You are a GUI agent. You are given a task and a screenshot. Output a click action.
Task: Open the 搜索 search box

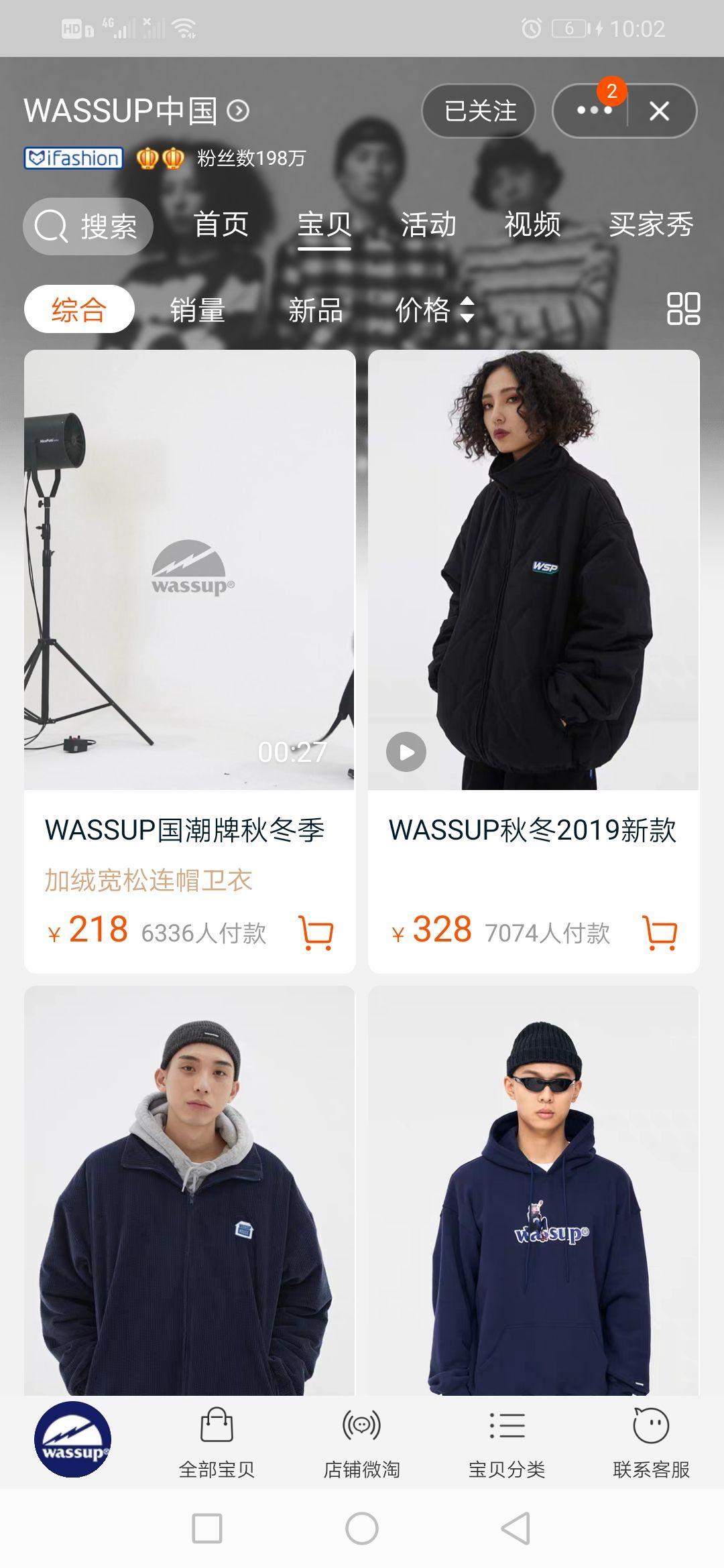pyautogui.click(x=88, y=226)
